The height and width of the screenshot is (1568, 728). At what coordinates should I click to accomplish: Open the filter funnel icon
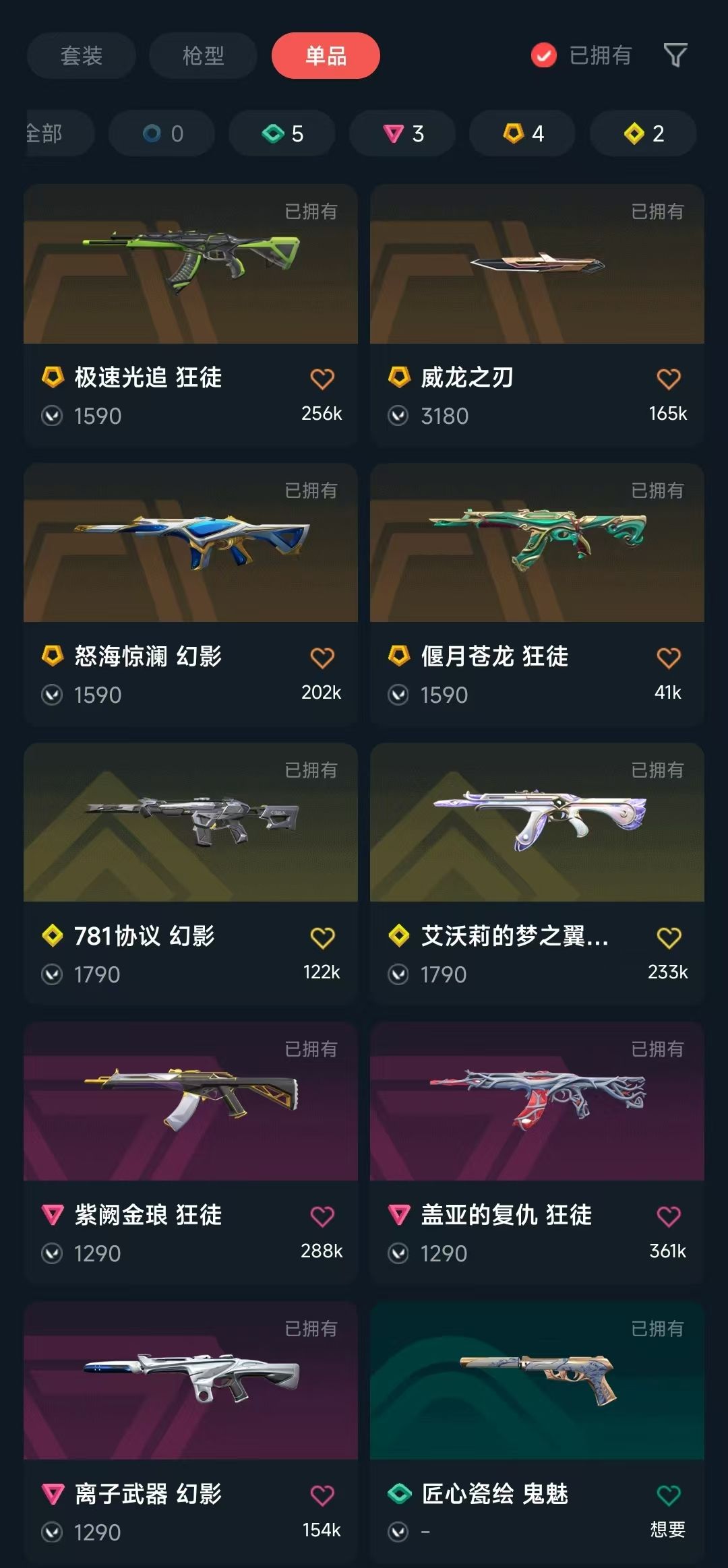pyautogui.click(x=675, y=55)
